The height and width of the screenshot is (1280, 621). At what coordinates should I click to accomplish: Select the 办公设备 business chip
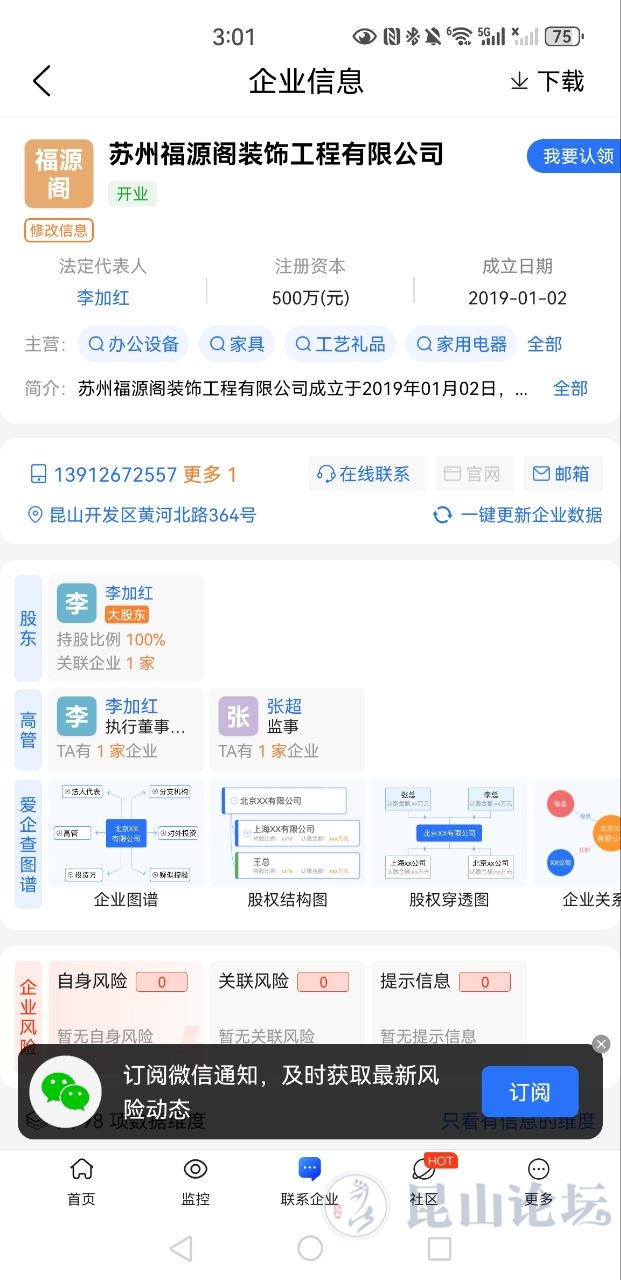pyautogui.click(x=133, y=344)
